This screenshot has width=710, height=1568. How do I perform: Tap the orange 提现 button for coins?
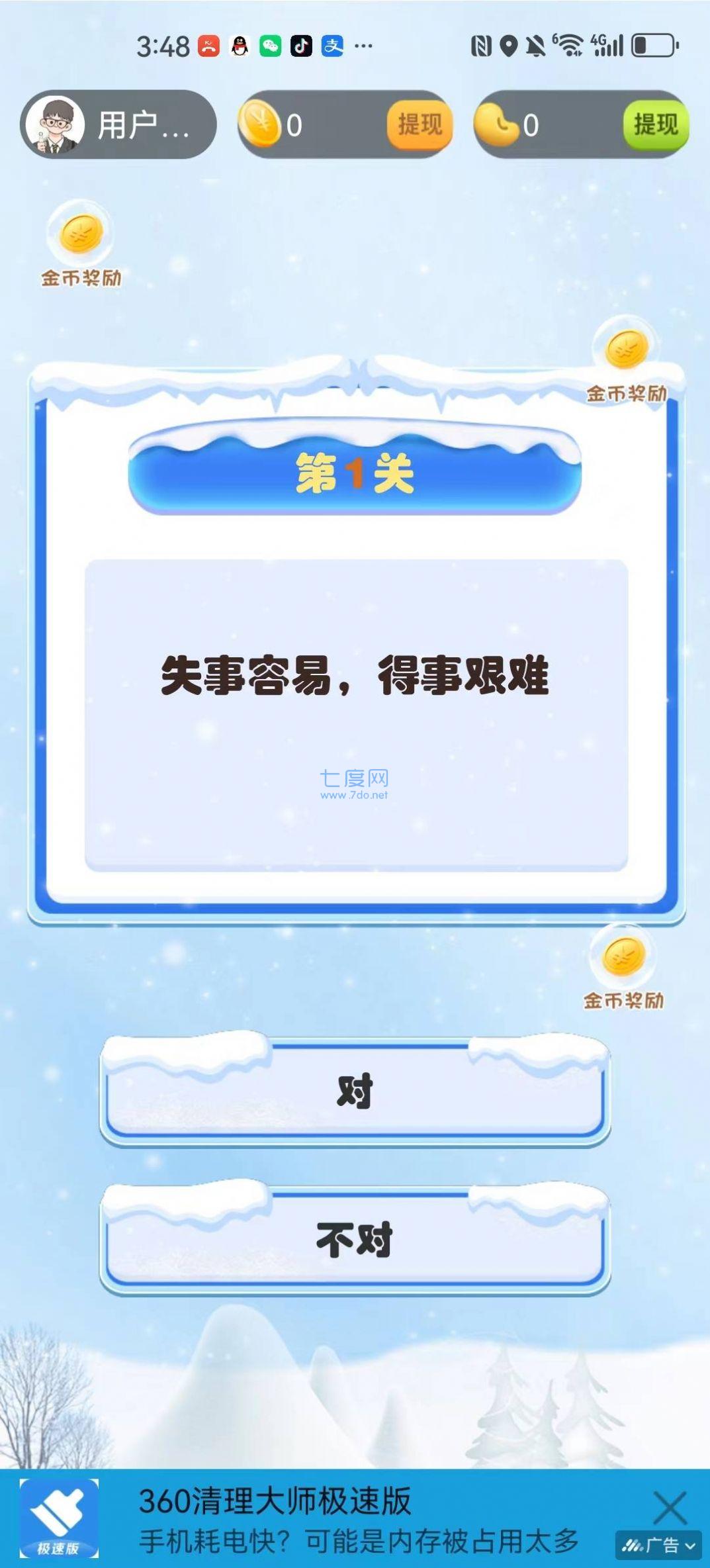pos(419,124)
